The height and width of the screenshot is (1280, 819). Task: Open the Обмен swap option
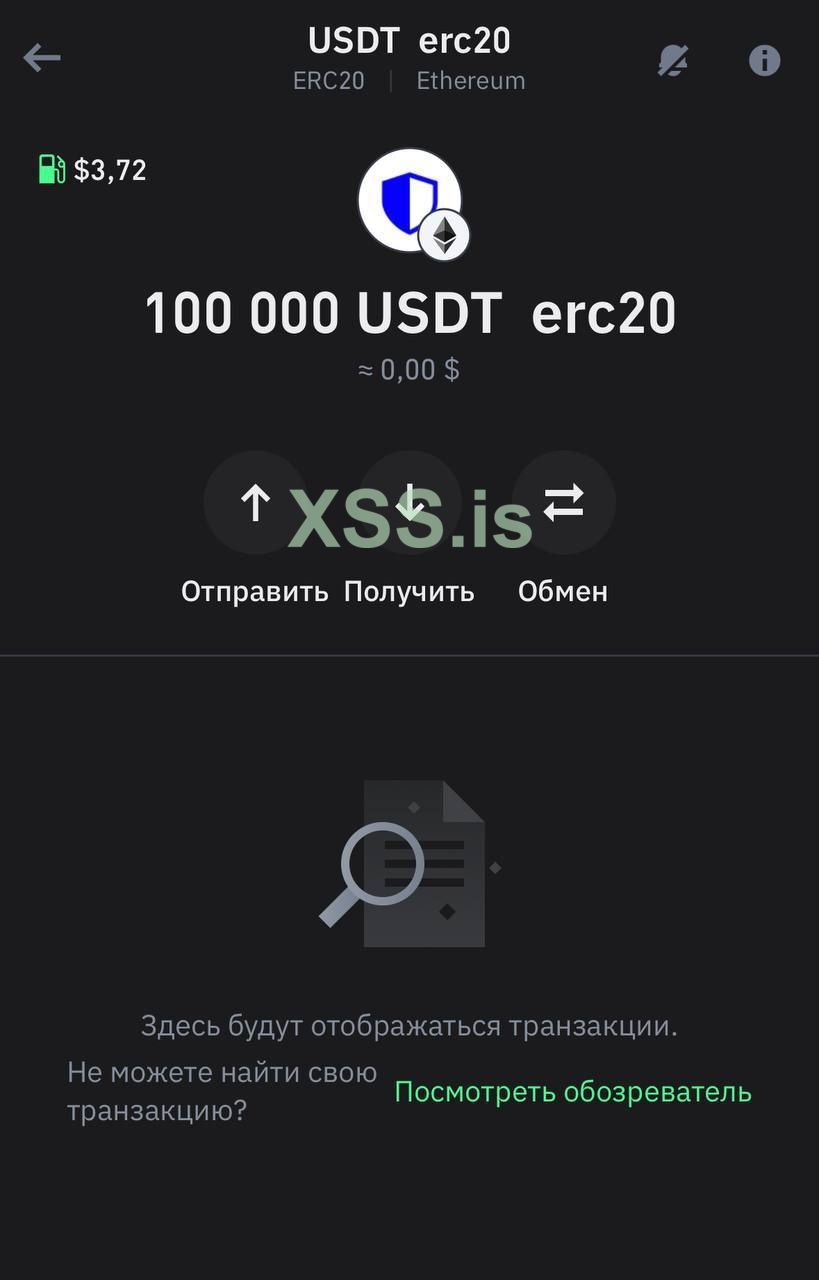point(563,503)
